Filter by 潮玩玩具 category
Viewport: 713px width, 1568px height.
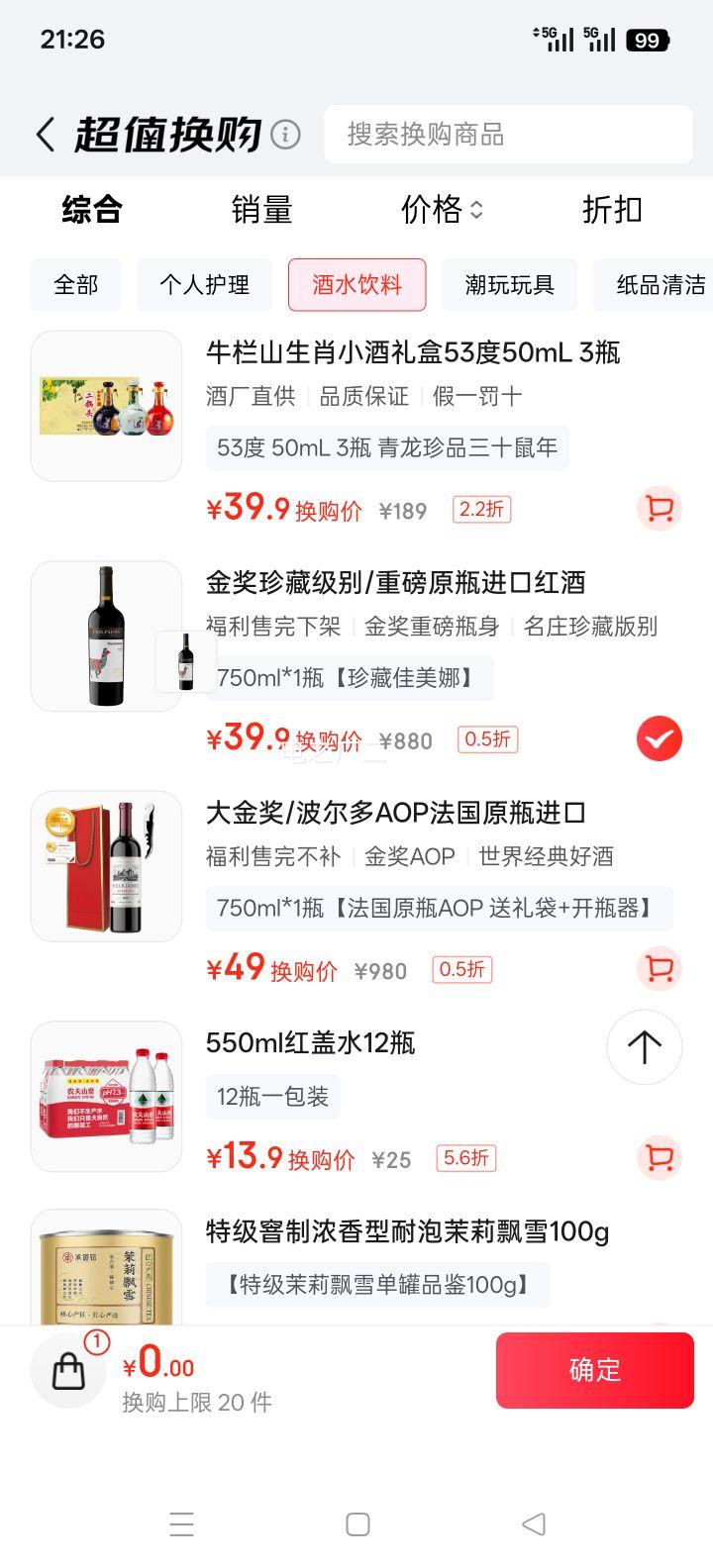[x=510, y=285]
